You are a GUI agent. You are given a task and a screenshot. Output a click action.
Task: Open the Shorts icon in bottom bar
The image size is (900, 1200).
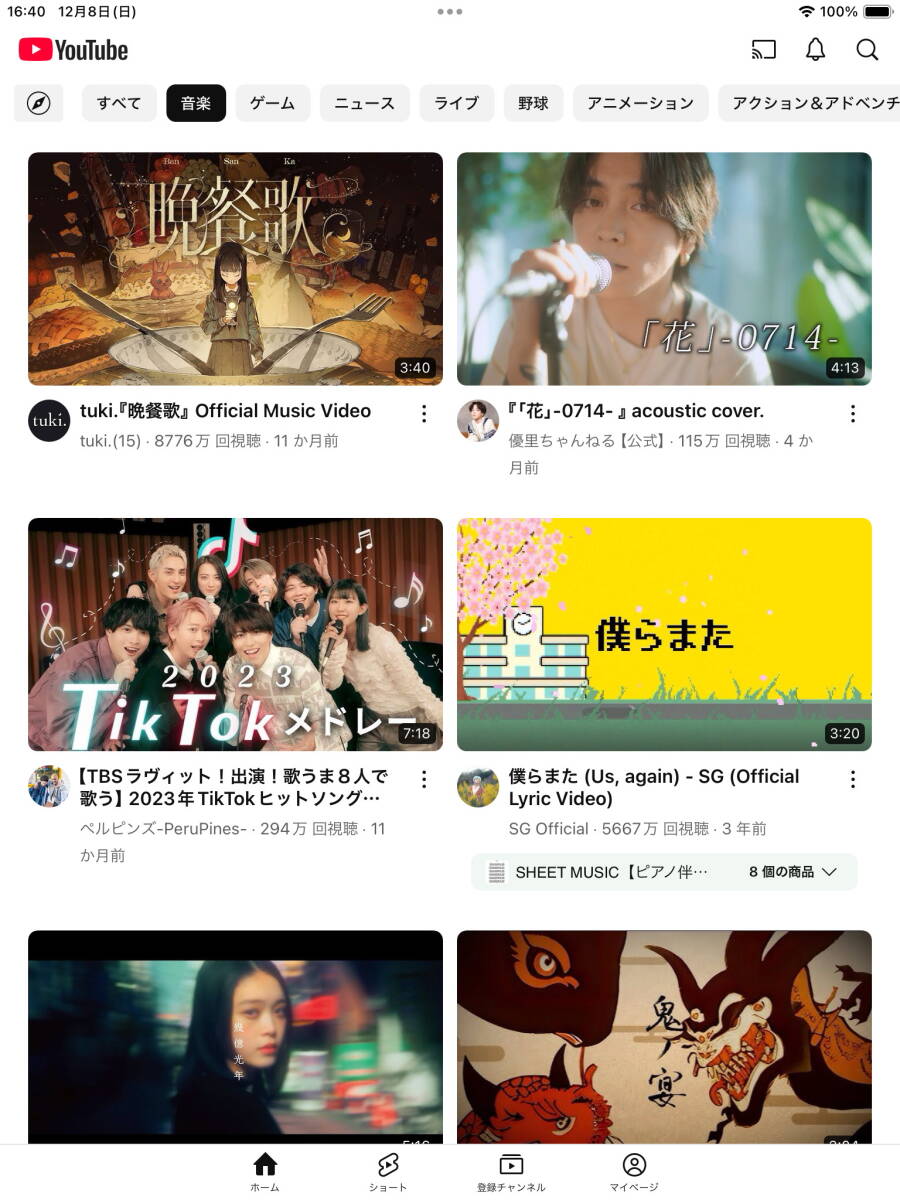coord(388,1164)
